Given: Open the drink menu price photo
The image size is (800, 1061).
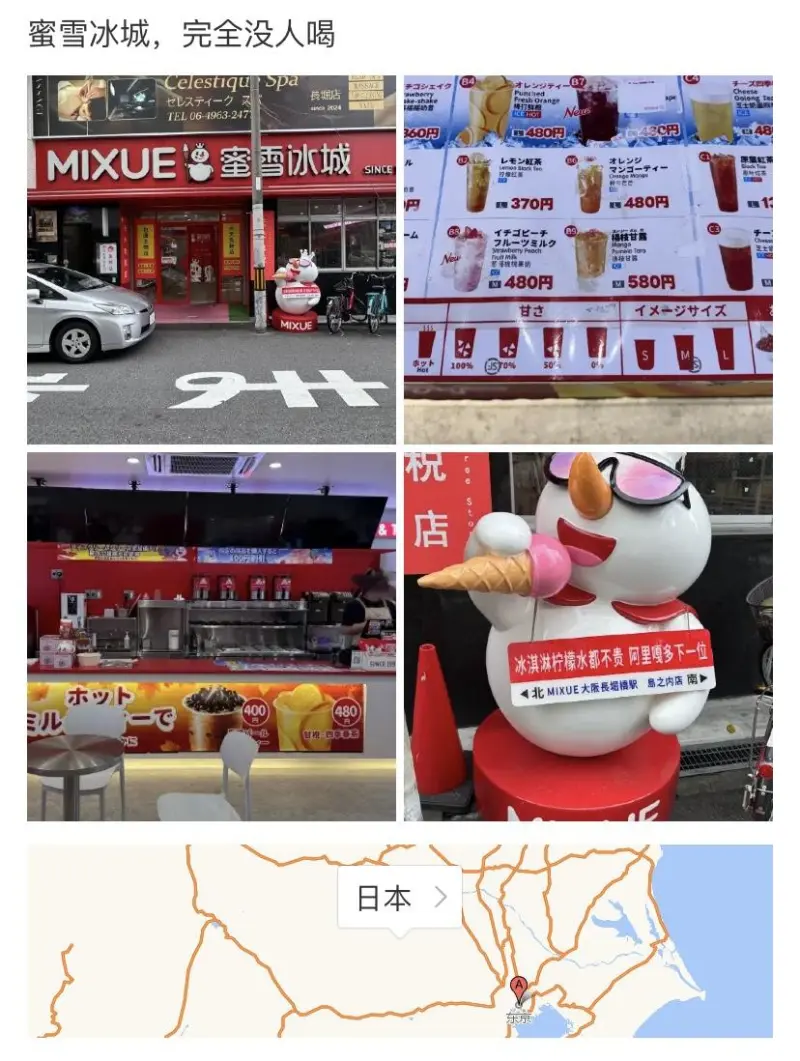Looking at the screenshot, I should coord(588,259).
